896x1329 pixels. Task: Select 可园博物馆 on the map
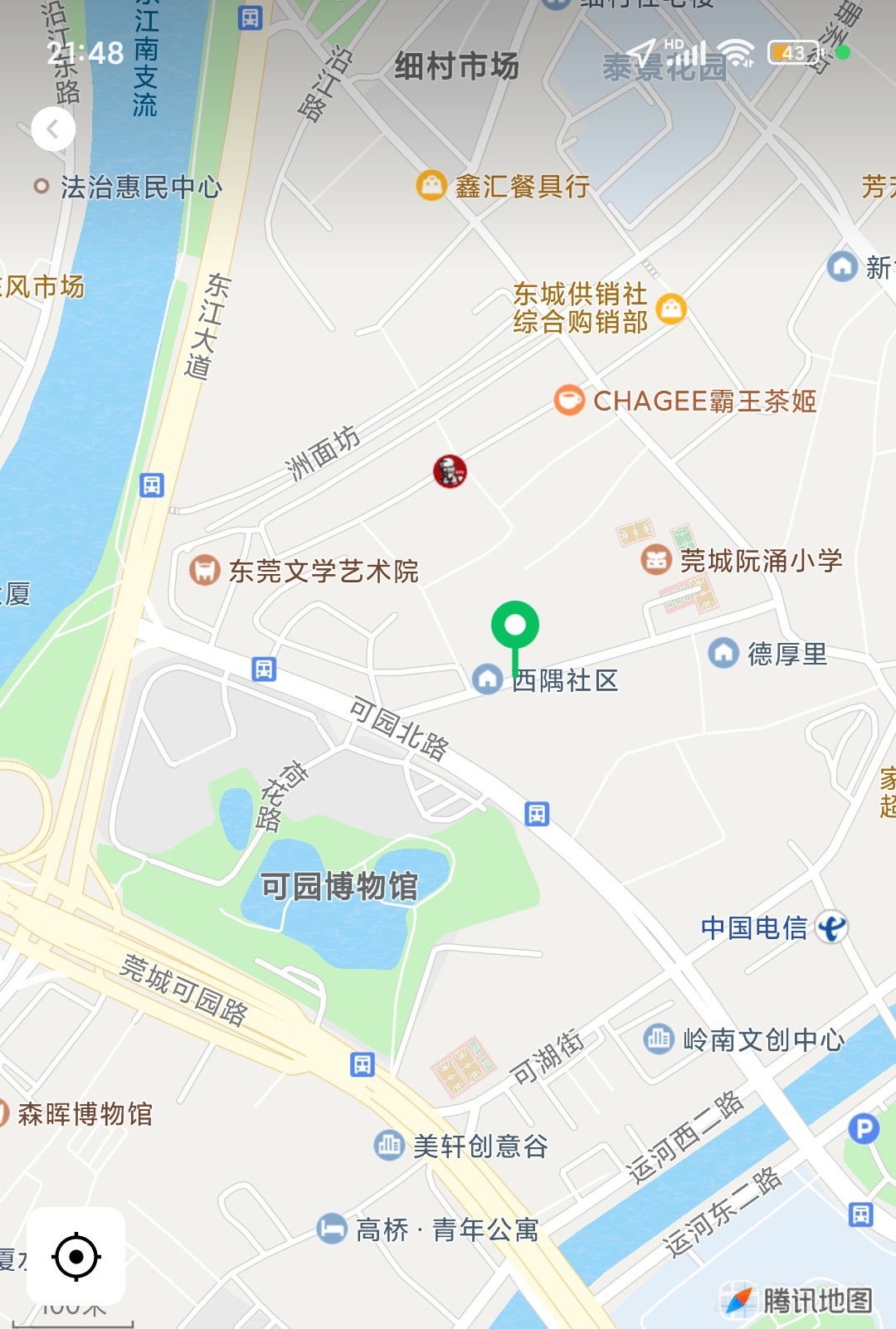pyautogui.click(x=339, y=886)
